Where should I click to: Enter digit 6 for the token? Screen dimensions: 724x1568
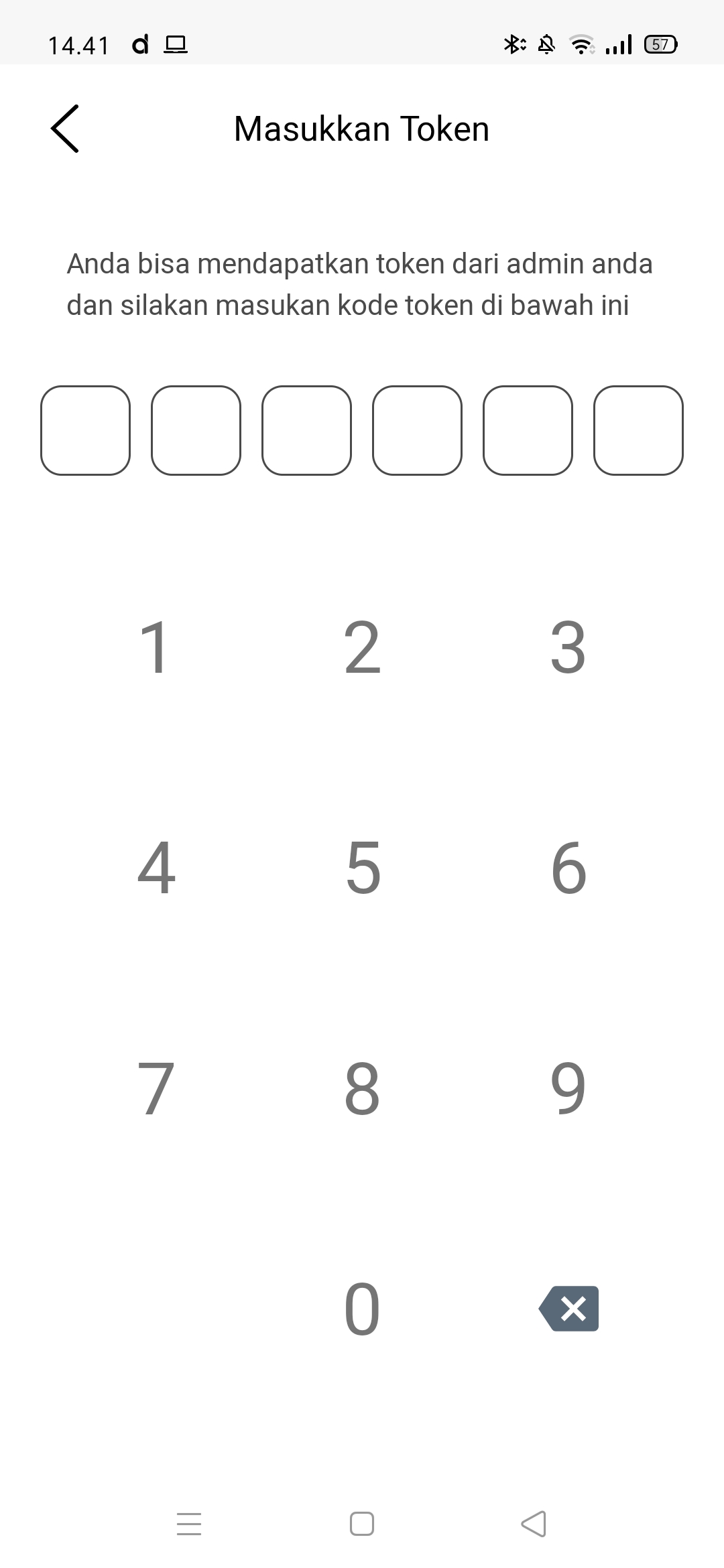(568, 868)
